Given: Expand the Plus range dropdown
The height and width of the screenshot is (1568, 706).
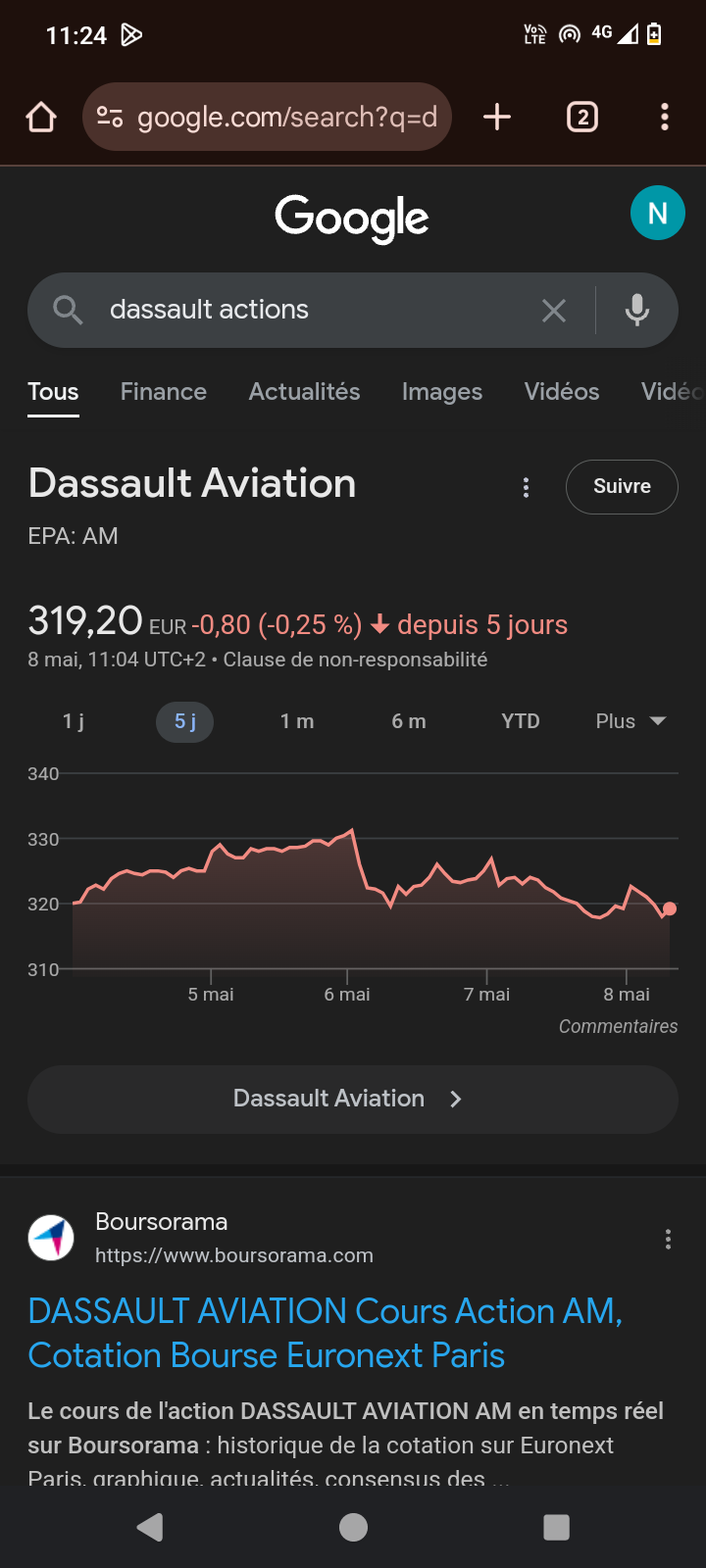Looking at the screenshot, I should coord(630,722).
